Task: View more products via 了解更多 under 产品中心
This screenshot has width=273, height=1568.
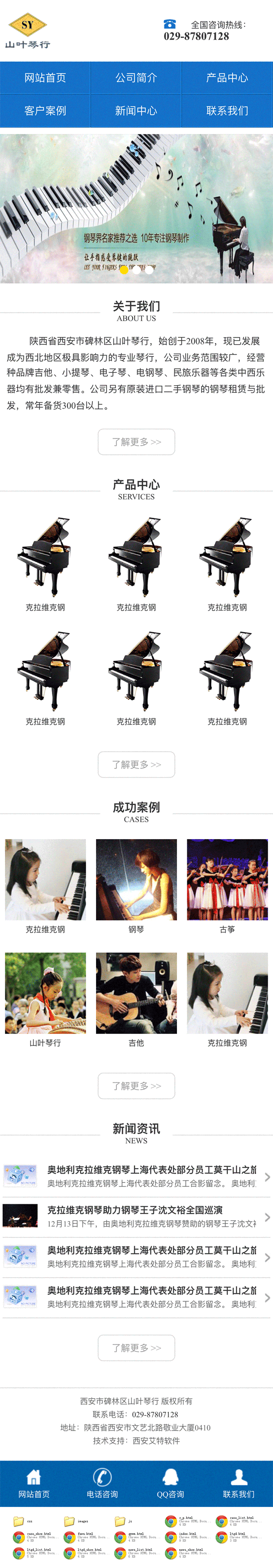Action: 136,764
